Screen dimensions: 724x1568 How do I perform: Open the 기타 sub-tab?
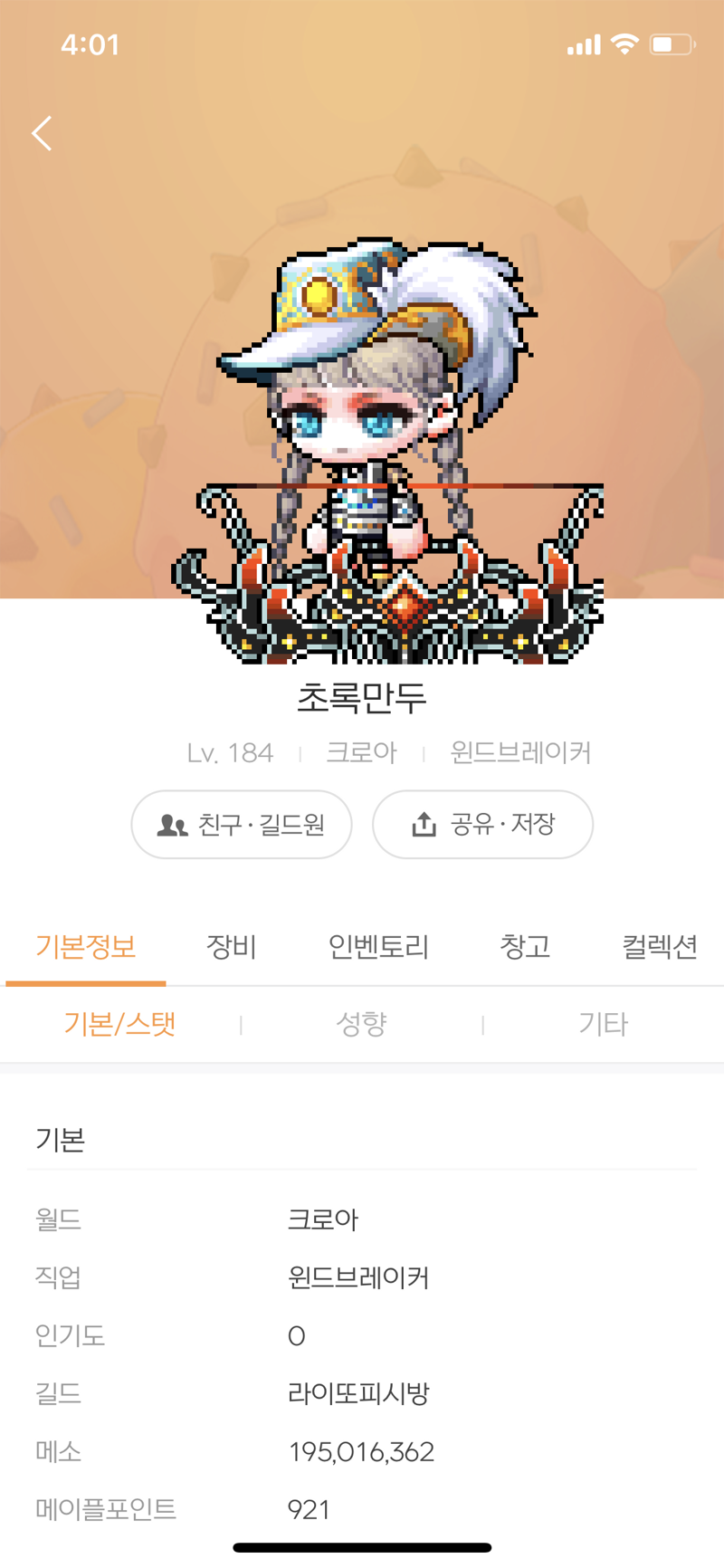603,1024
